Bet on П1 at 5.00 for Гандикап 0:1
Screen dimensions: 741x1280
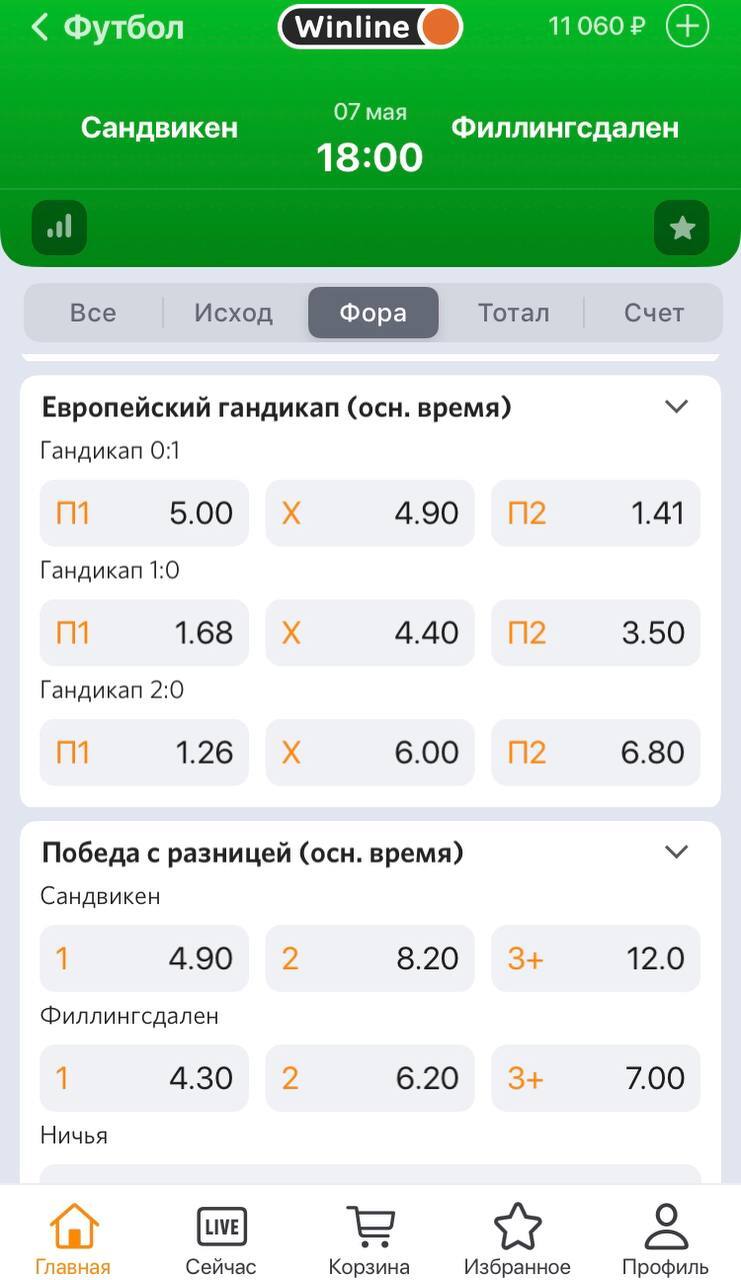click(x=144, y=513)
